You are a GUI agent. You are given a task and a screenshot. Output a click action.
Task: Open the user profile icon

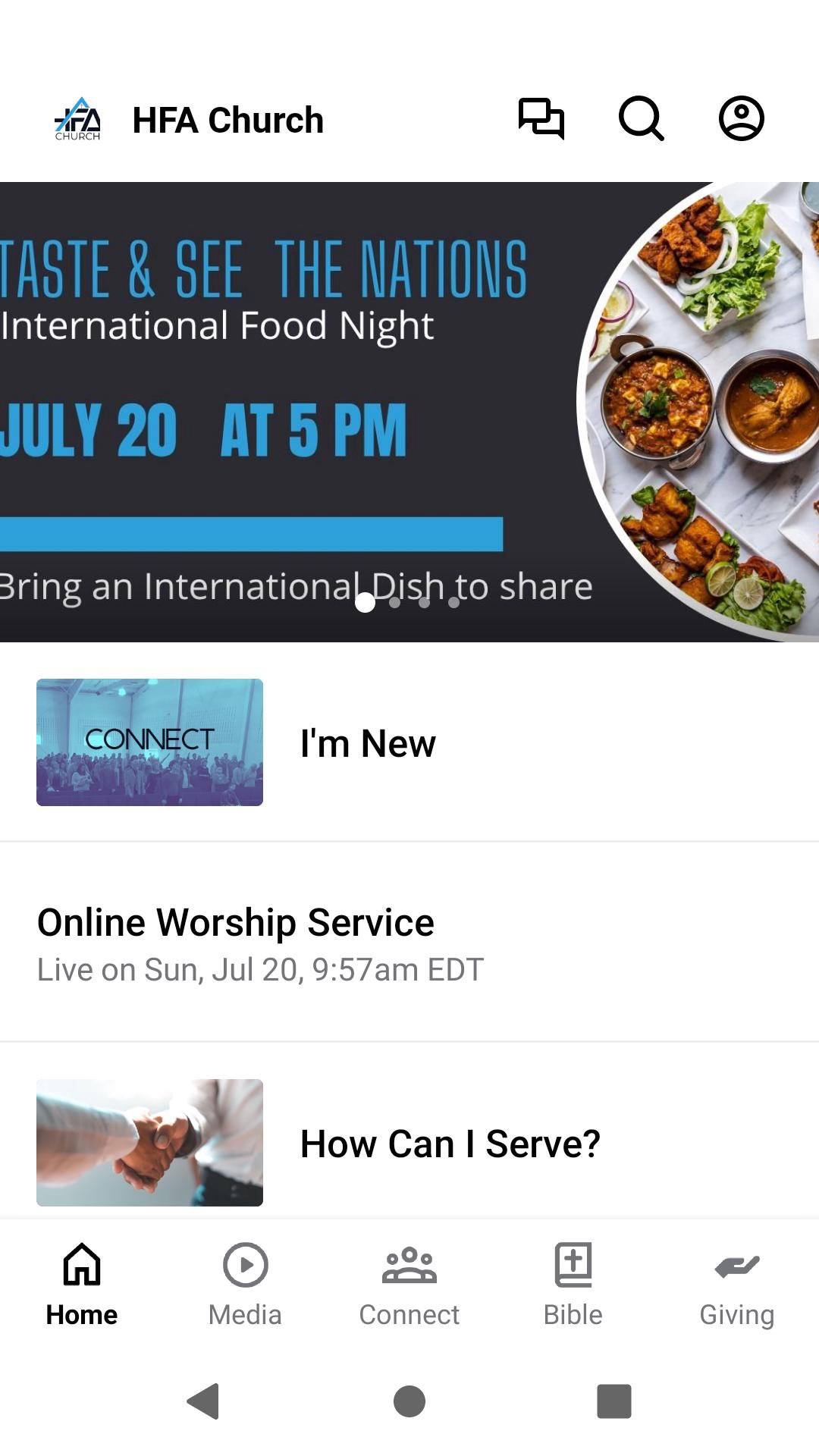tap(741, 119)
